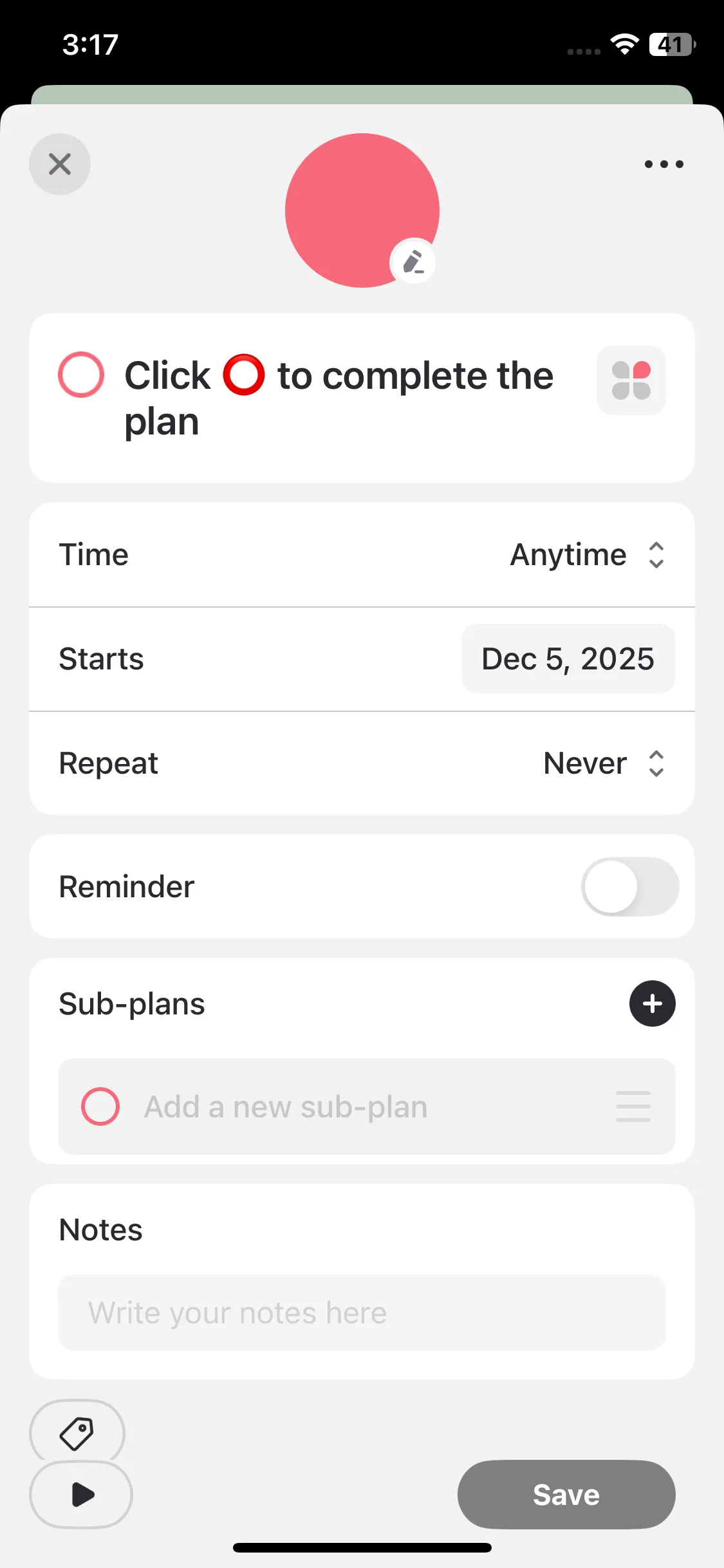Add a sub-plan with the plus button

coord(652,1003)
